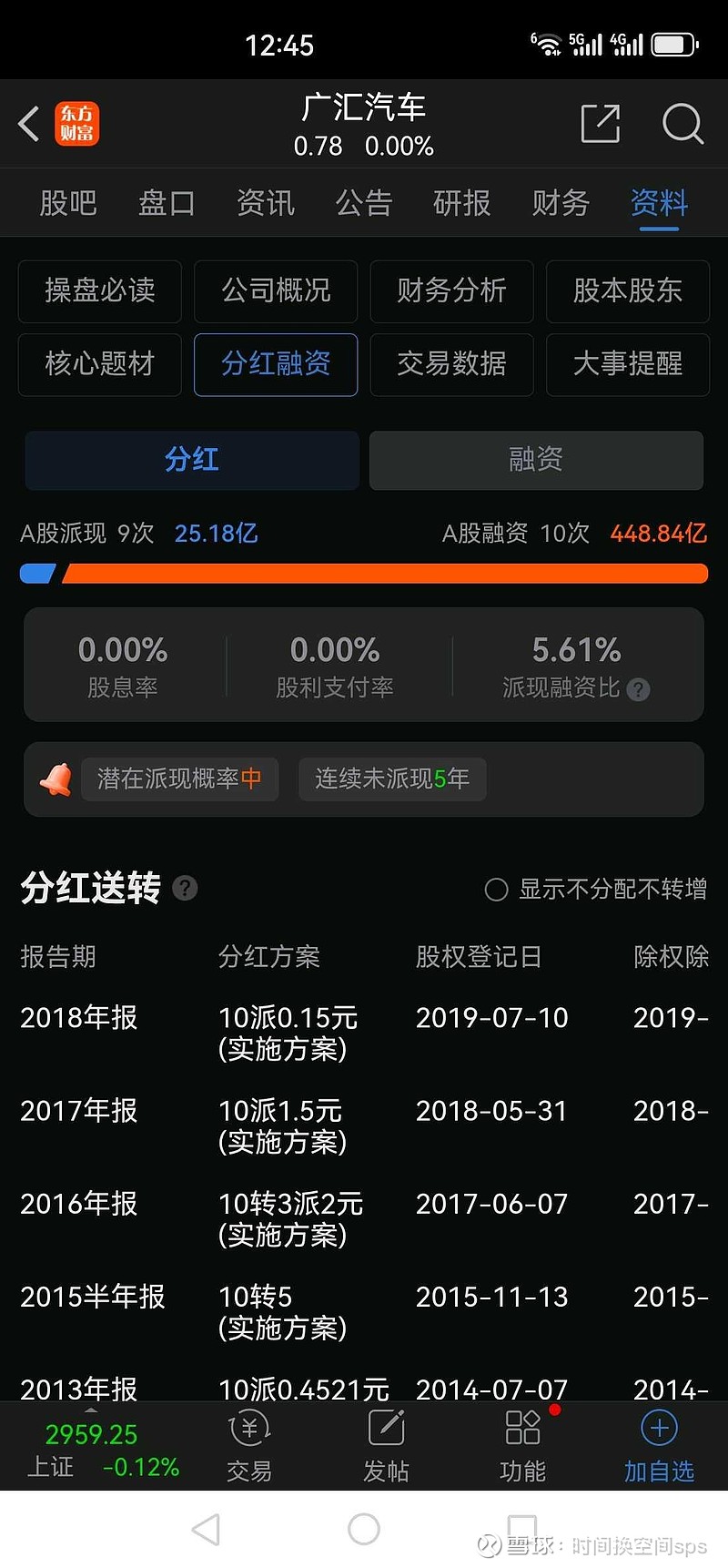
Task: Switch to the 盘口 tab
Action: pyautogui.click(x=167, y=202)
